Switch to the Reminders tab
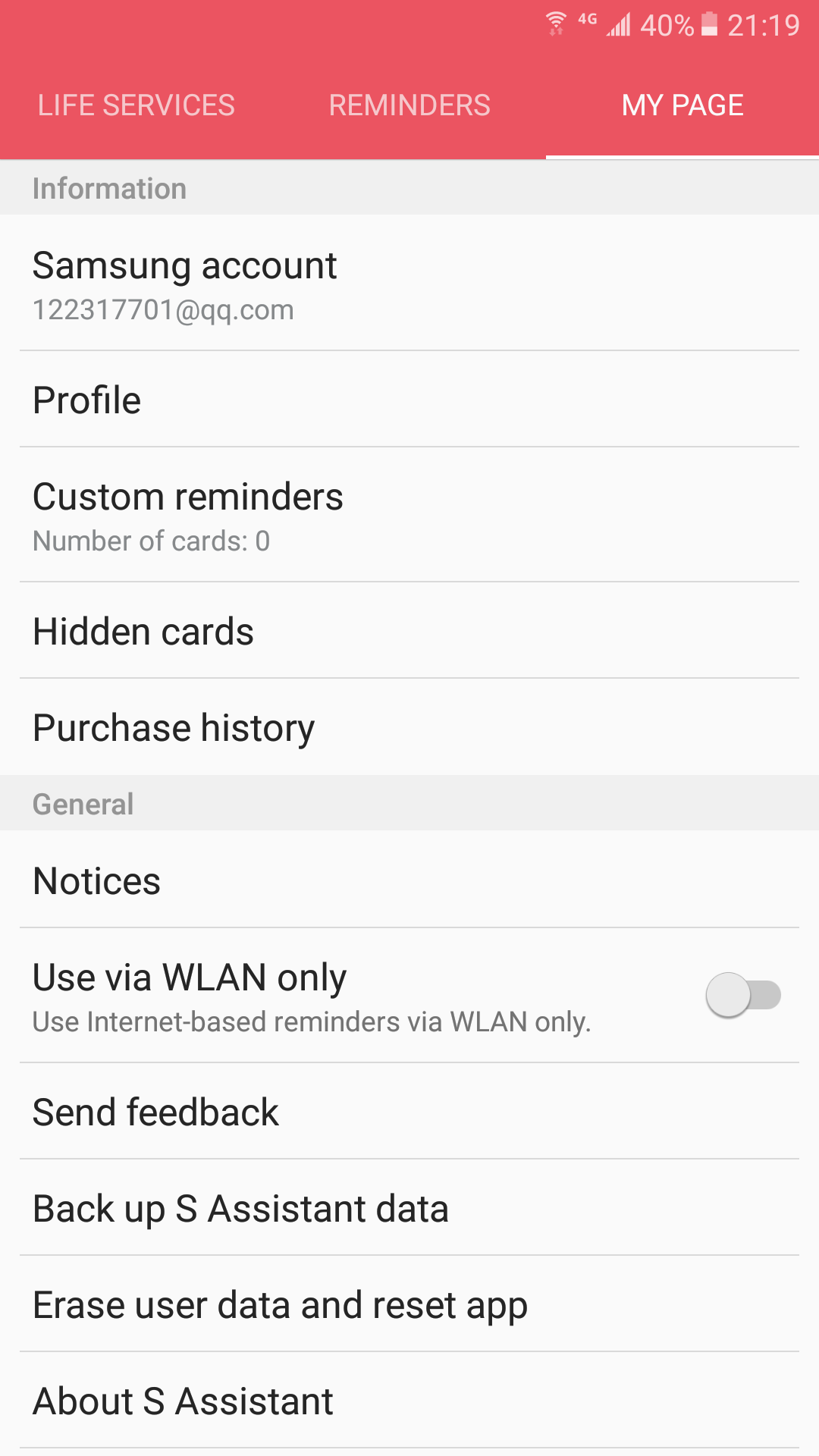The image size is (819, 1456). click(409, 105)
